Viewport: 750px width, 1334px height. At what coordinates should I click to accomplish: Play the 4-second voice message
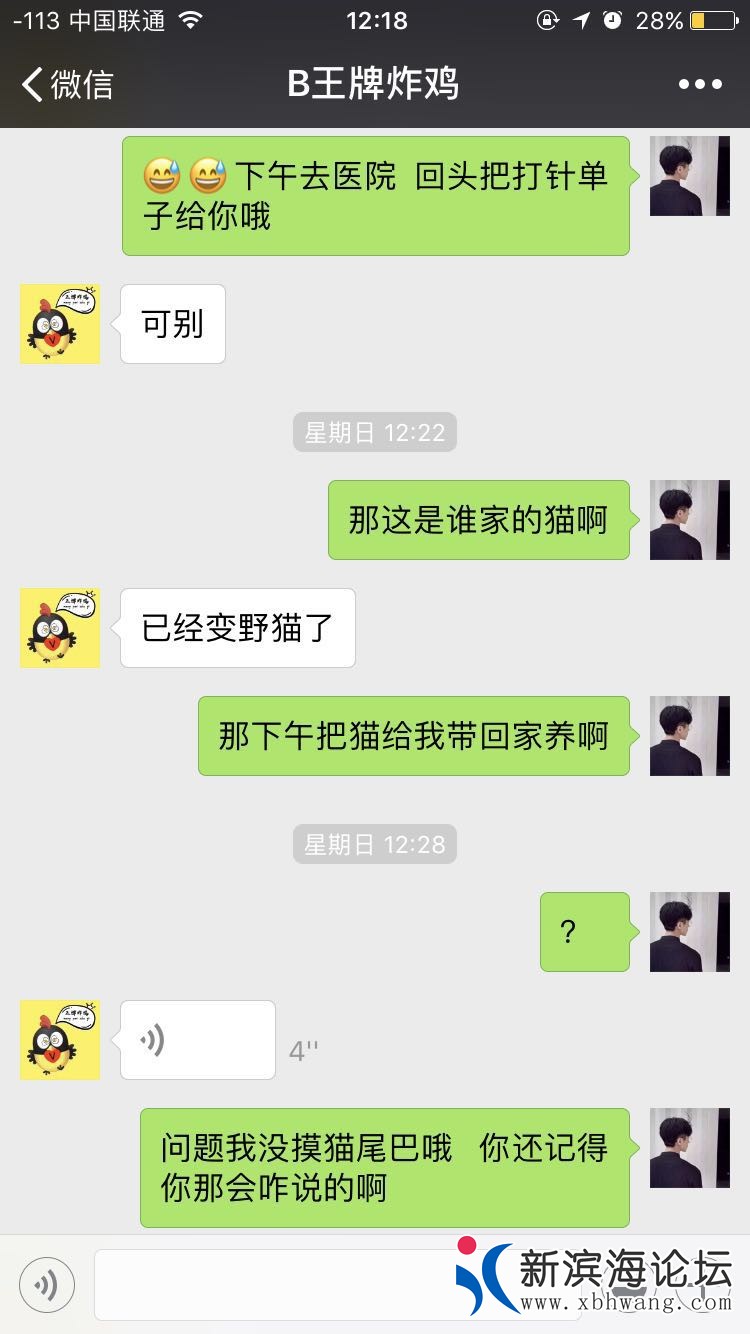pos(197,1040)
